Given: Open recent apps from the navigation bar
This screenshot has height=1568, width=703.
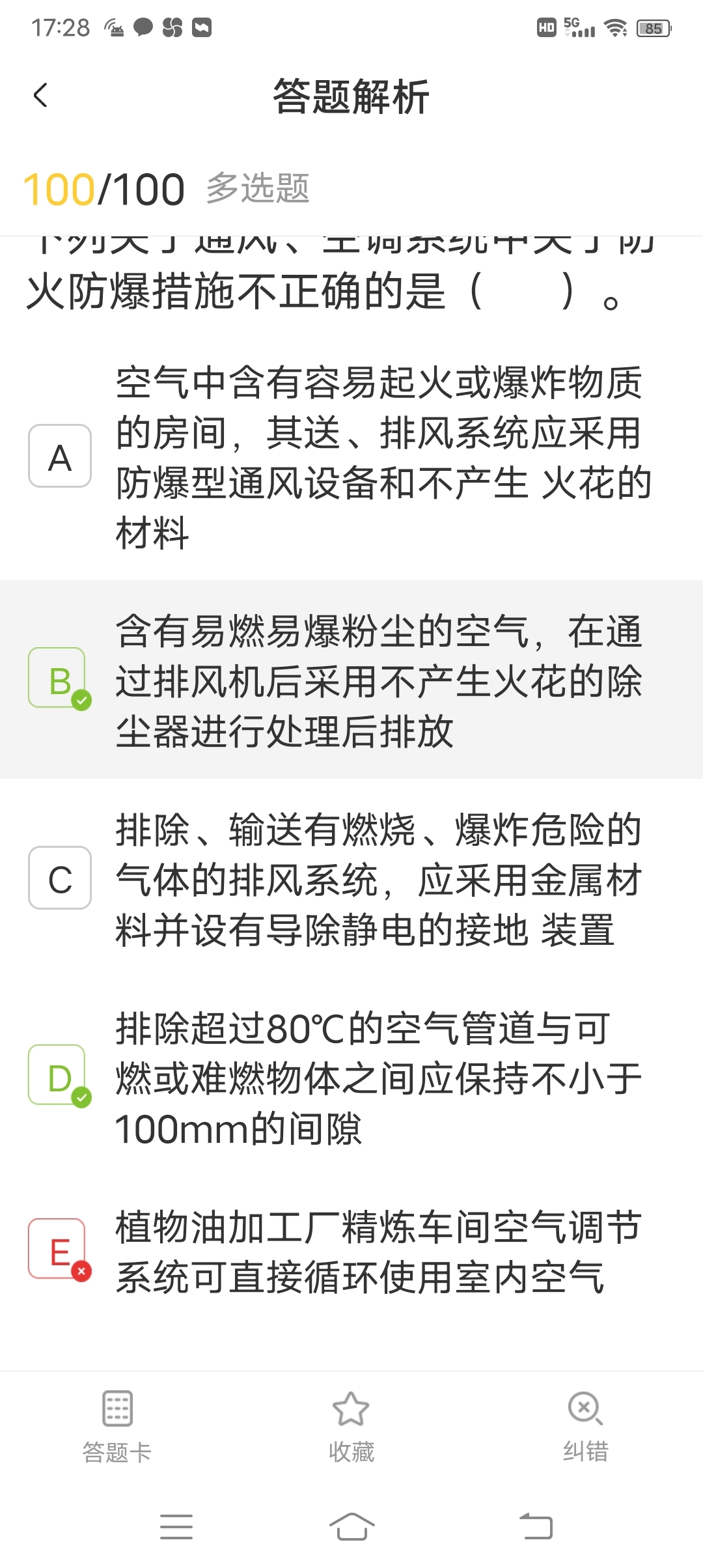Looking at the screenshot, I should (176, 1526).
